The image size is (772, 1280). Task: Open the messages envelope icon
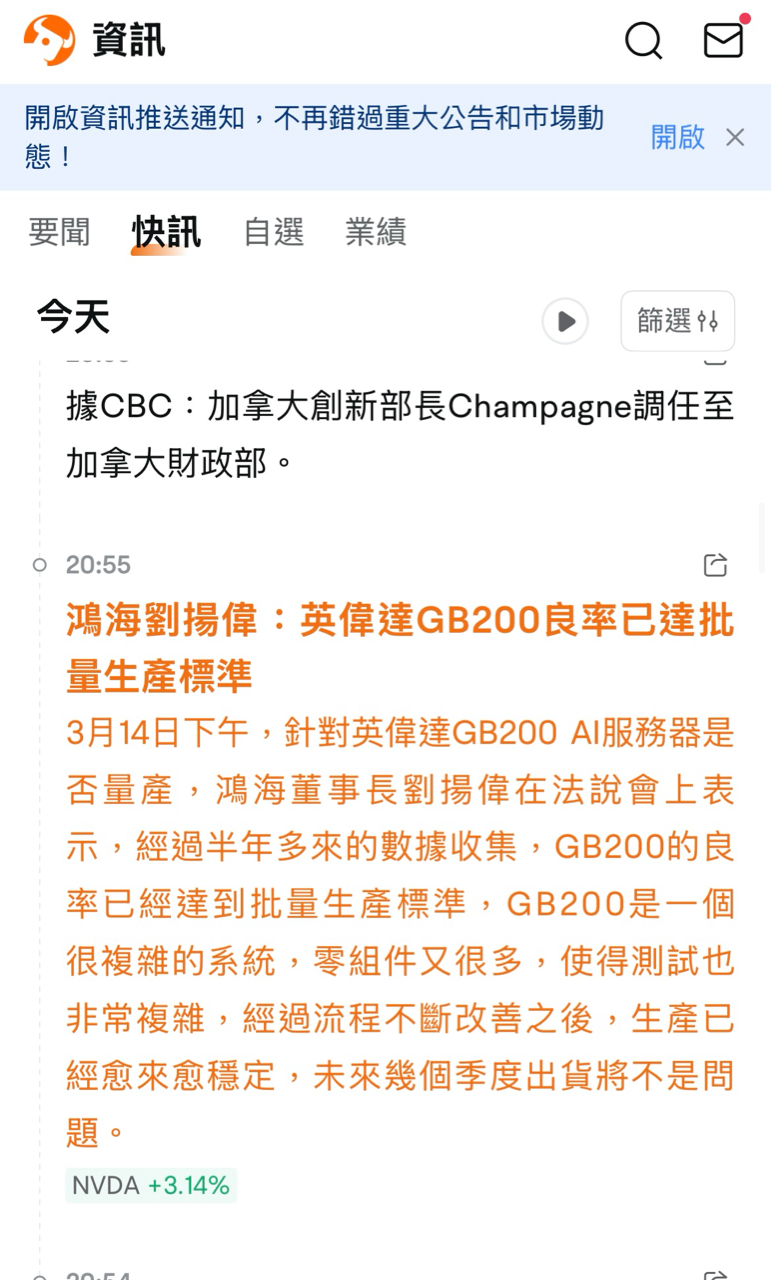point(724,40)
